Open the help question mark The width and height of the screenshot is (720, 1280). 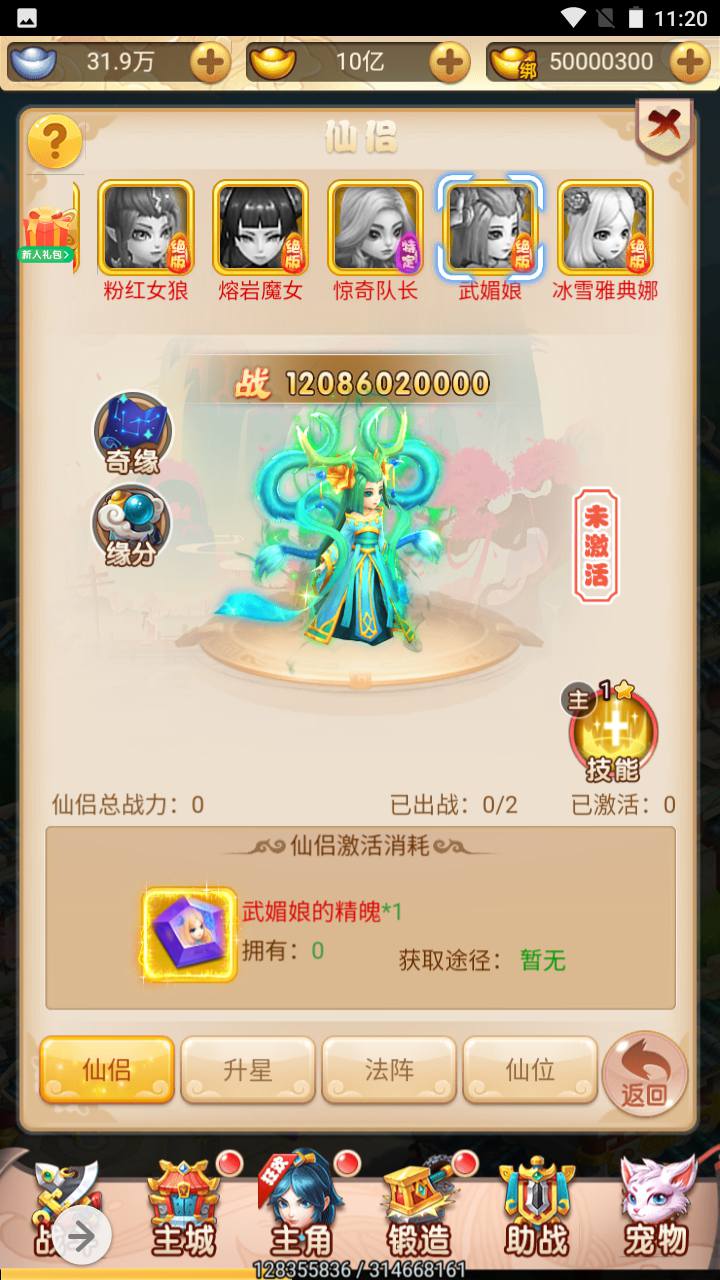tap(54, 144)
